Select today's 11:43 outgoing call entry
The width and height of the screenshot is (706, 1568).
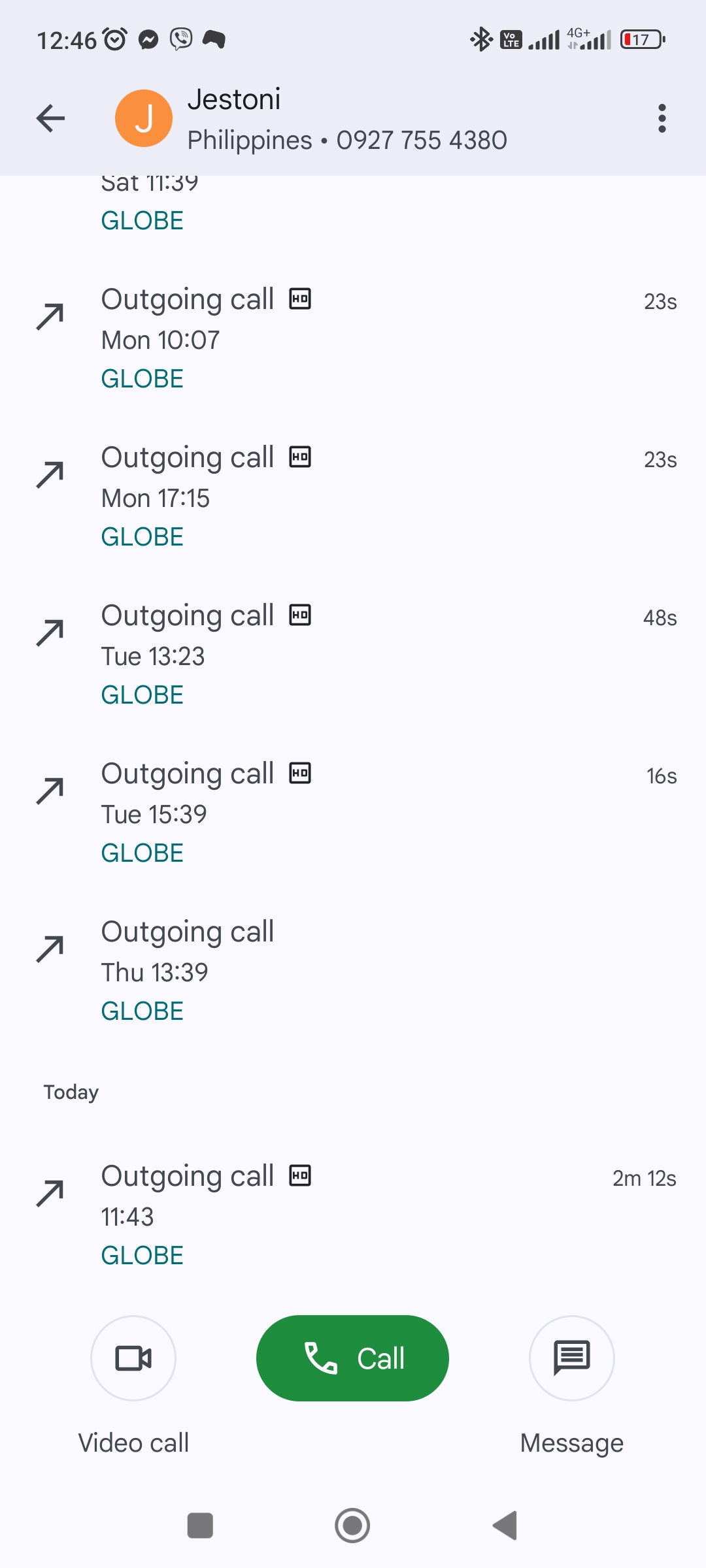tap(353, 1215)
